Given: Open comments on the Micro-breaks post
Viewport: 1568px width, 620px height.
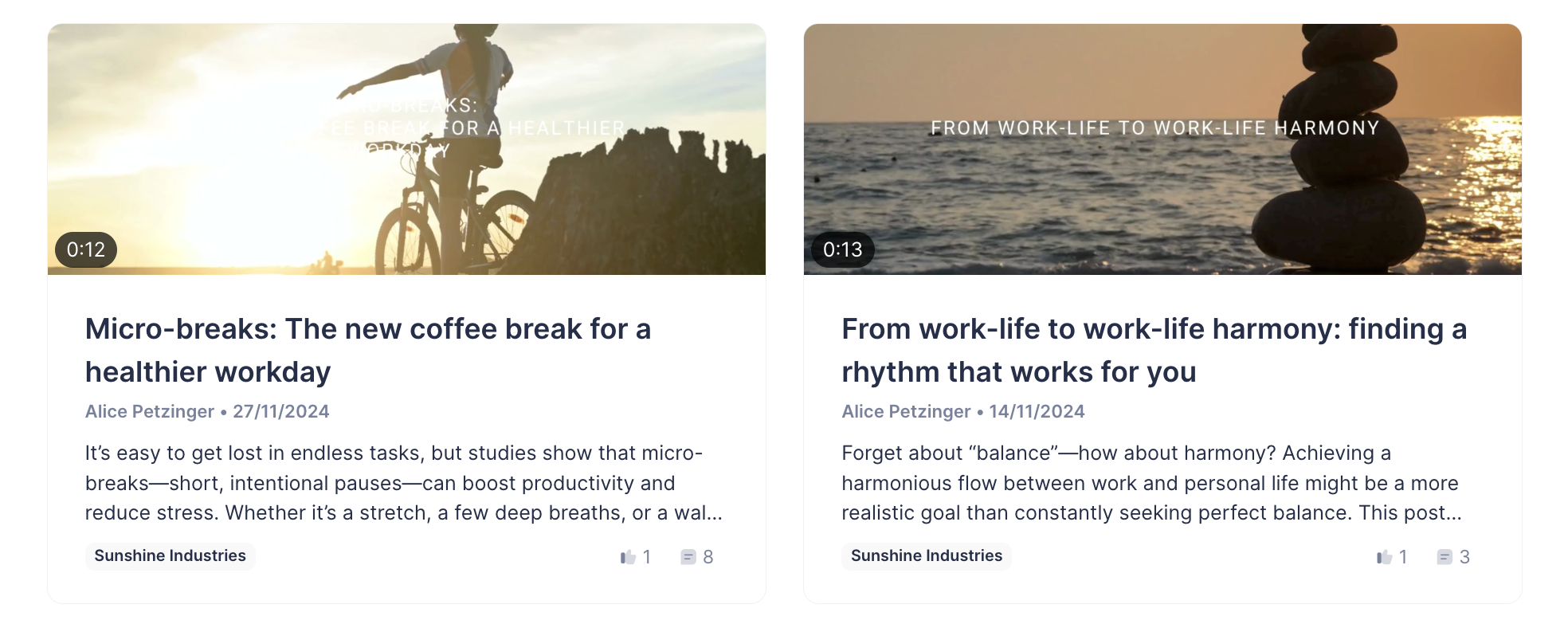Looking at the screenshot, I should pyautogui.click(x=689, y=557).
